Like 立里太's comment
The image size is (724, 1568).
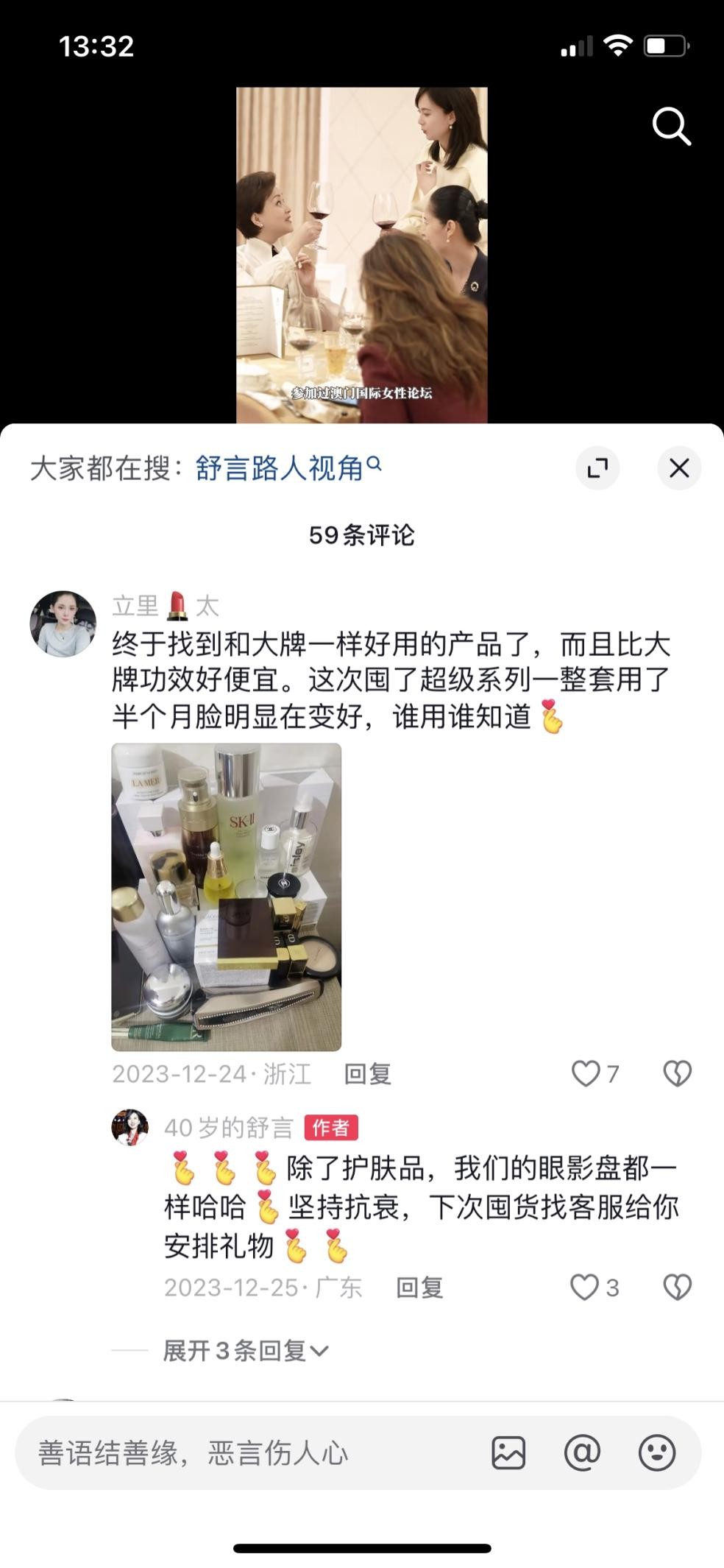coord(586,1073)
